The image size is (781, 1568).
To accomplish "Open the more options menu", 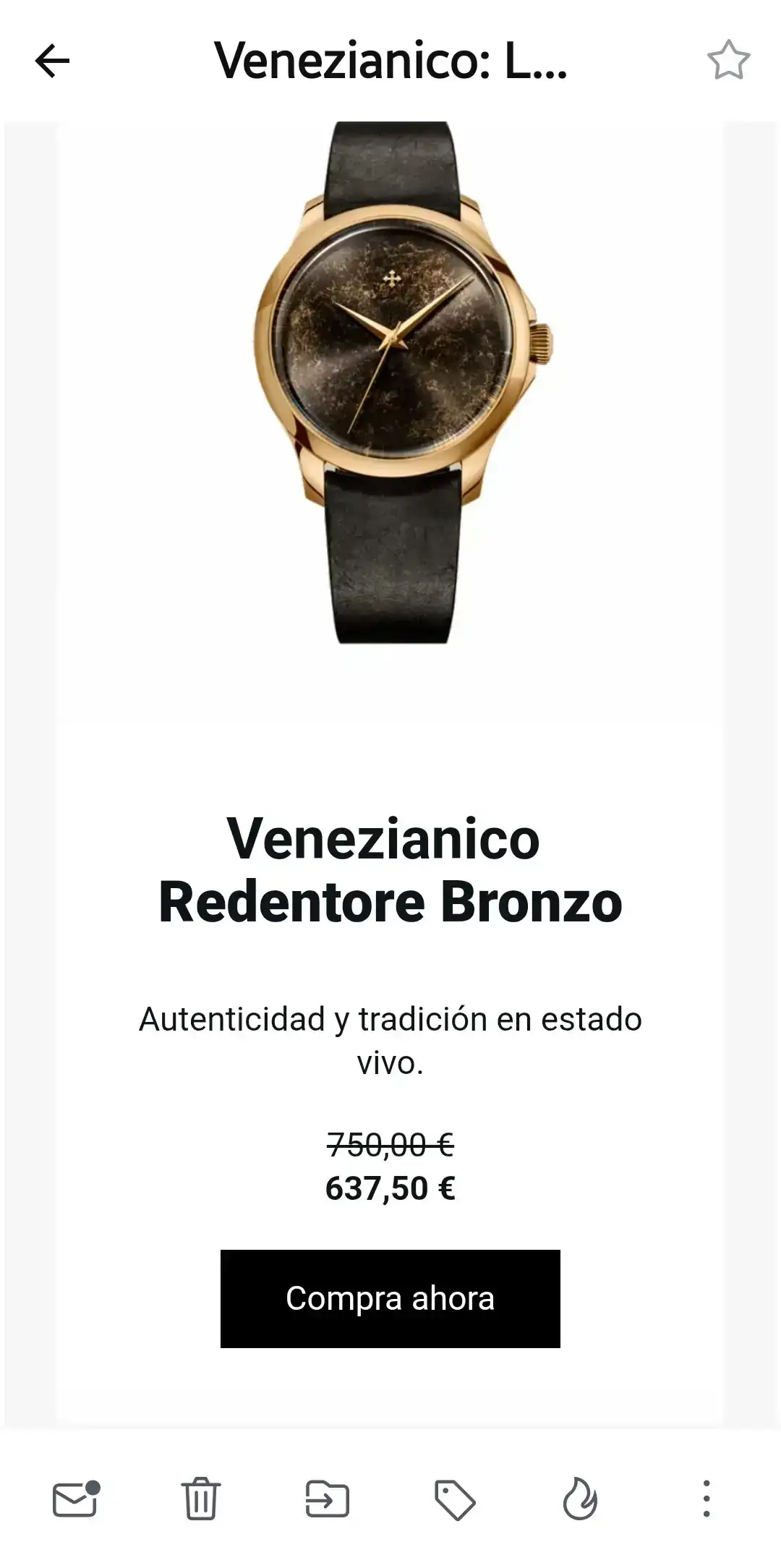I will pos(707,1499).
